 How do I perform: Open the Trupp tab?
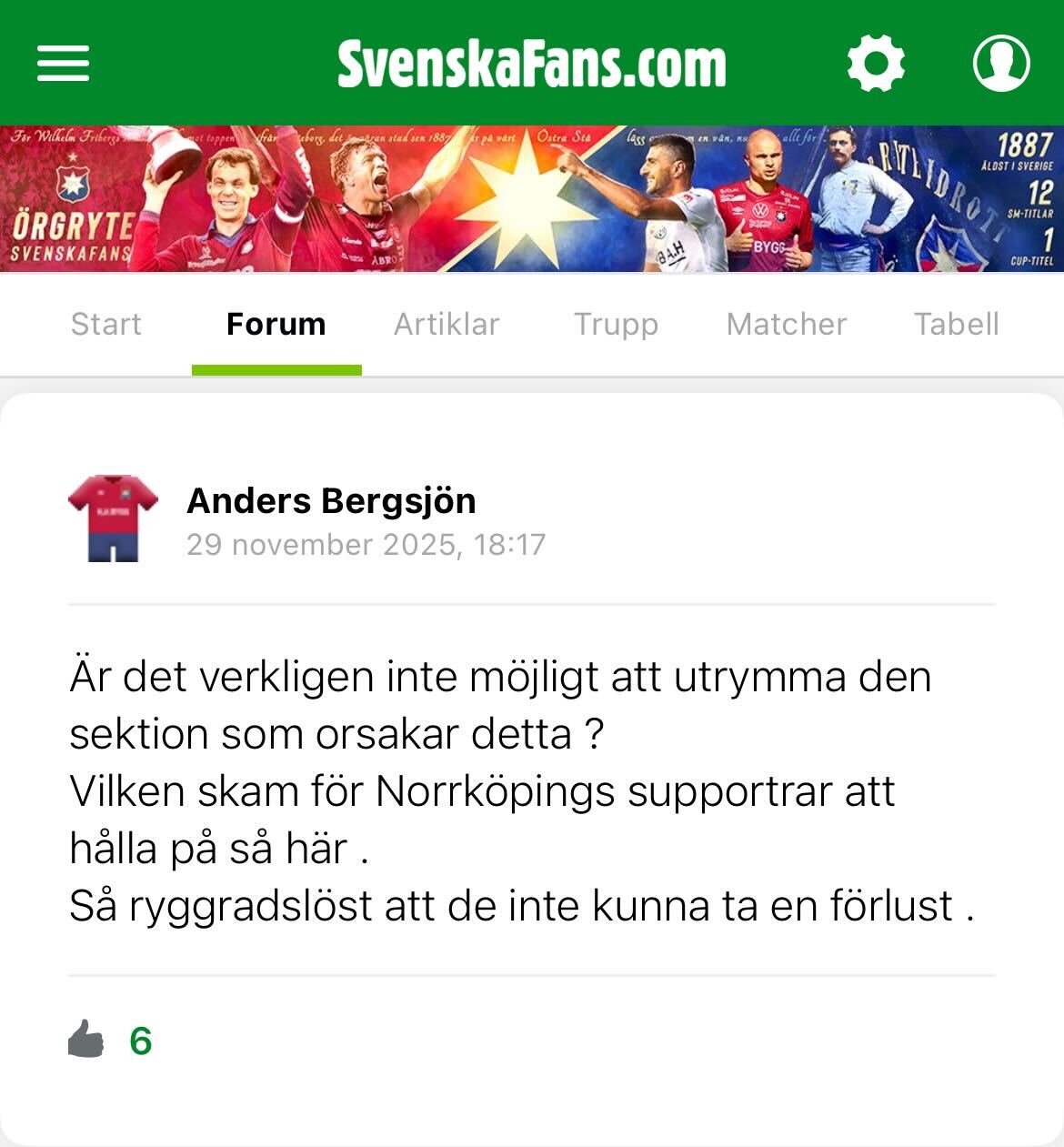pos(616,324)
